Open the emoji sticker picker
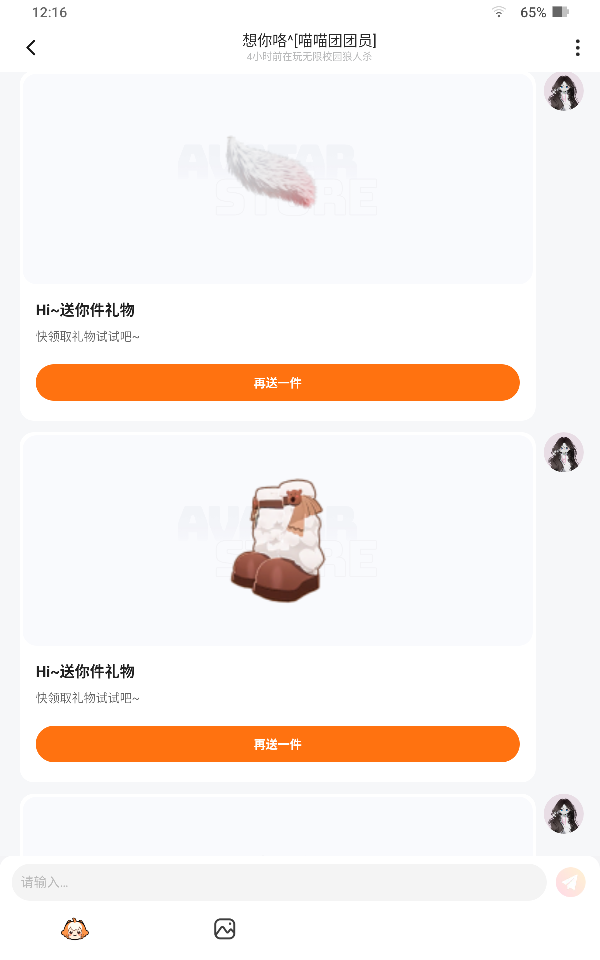This screenshot has width=600, height=960. coord(75,930)
